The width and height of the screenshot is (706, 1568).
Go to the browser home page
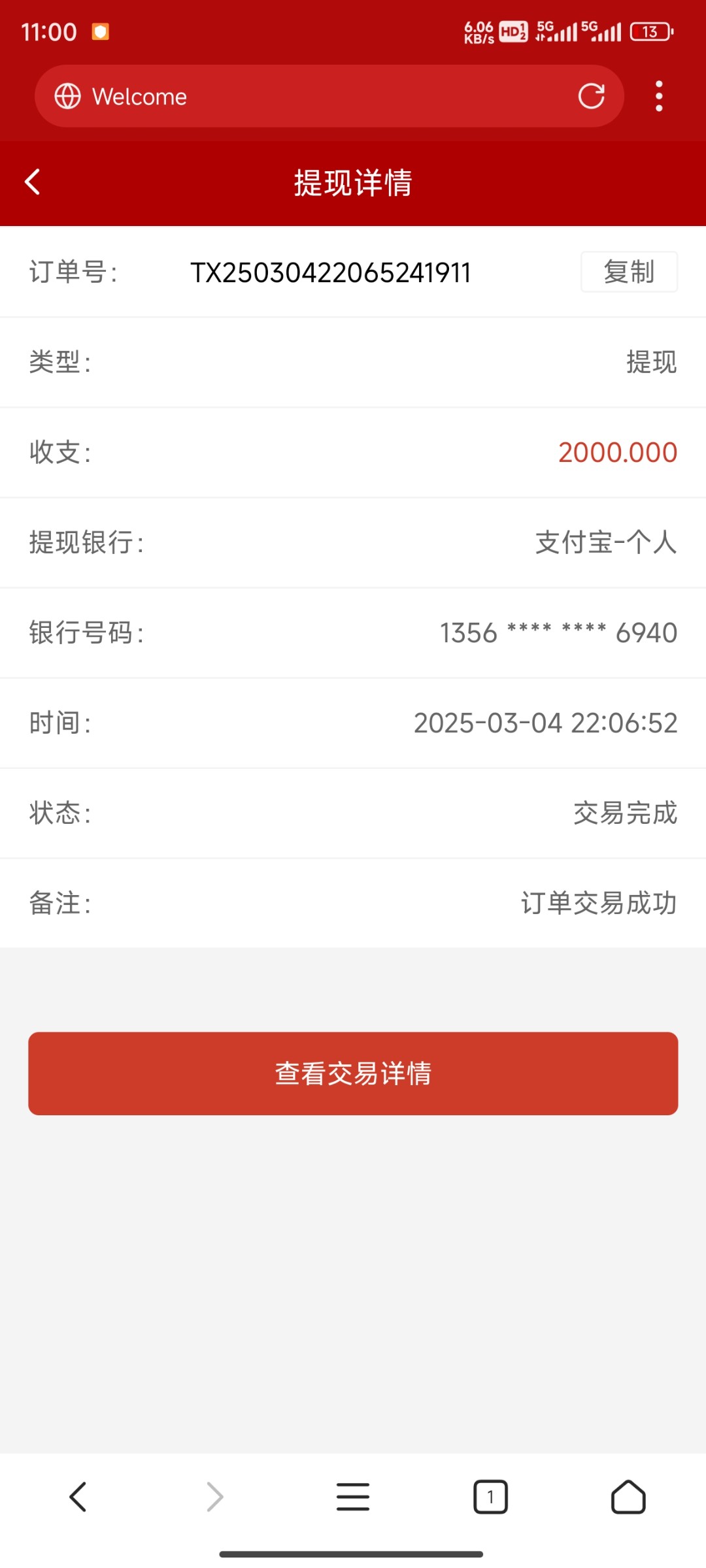click(628, 1497)
